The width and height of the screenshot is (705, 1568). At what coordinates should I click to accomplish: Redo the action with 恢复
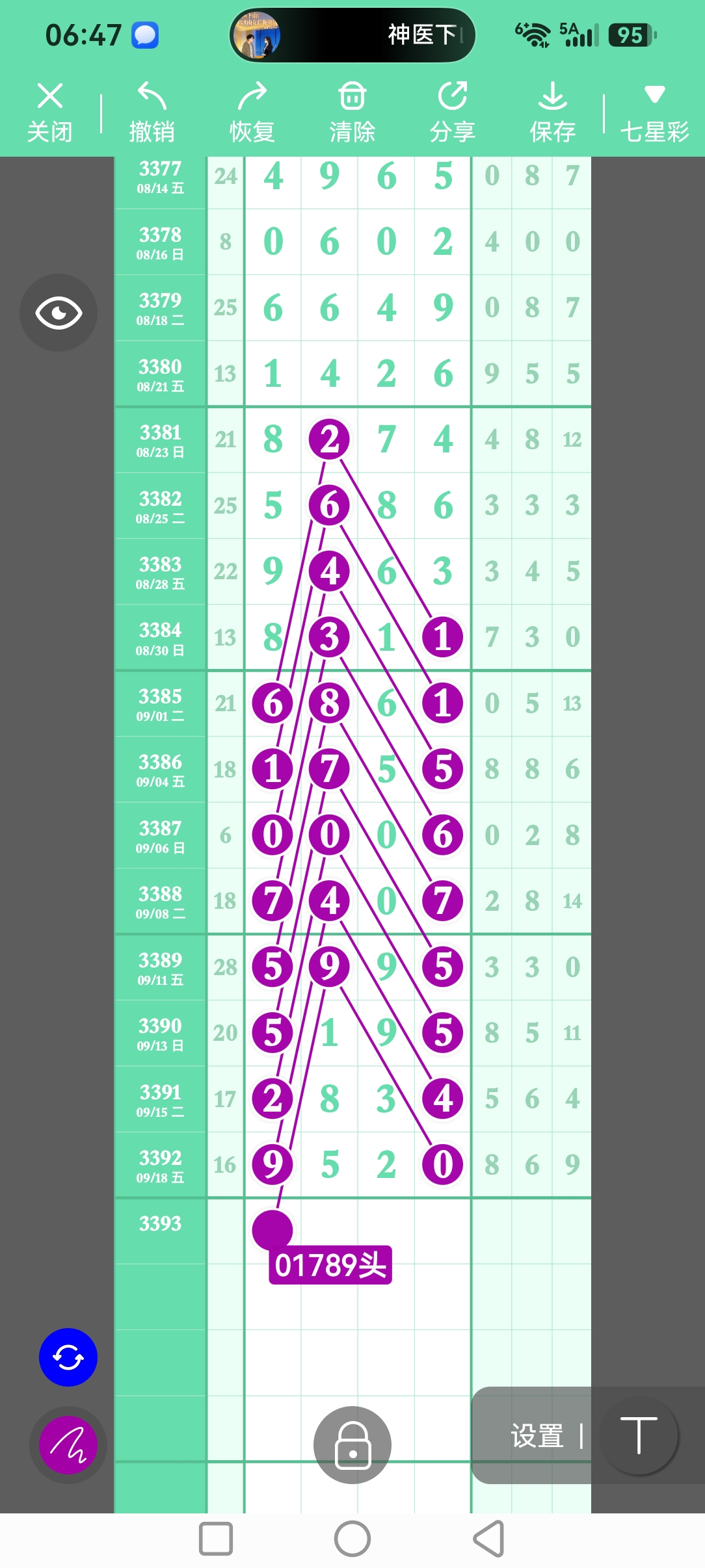pos(252,112)
